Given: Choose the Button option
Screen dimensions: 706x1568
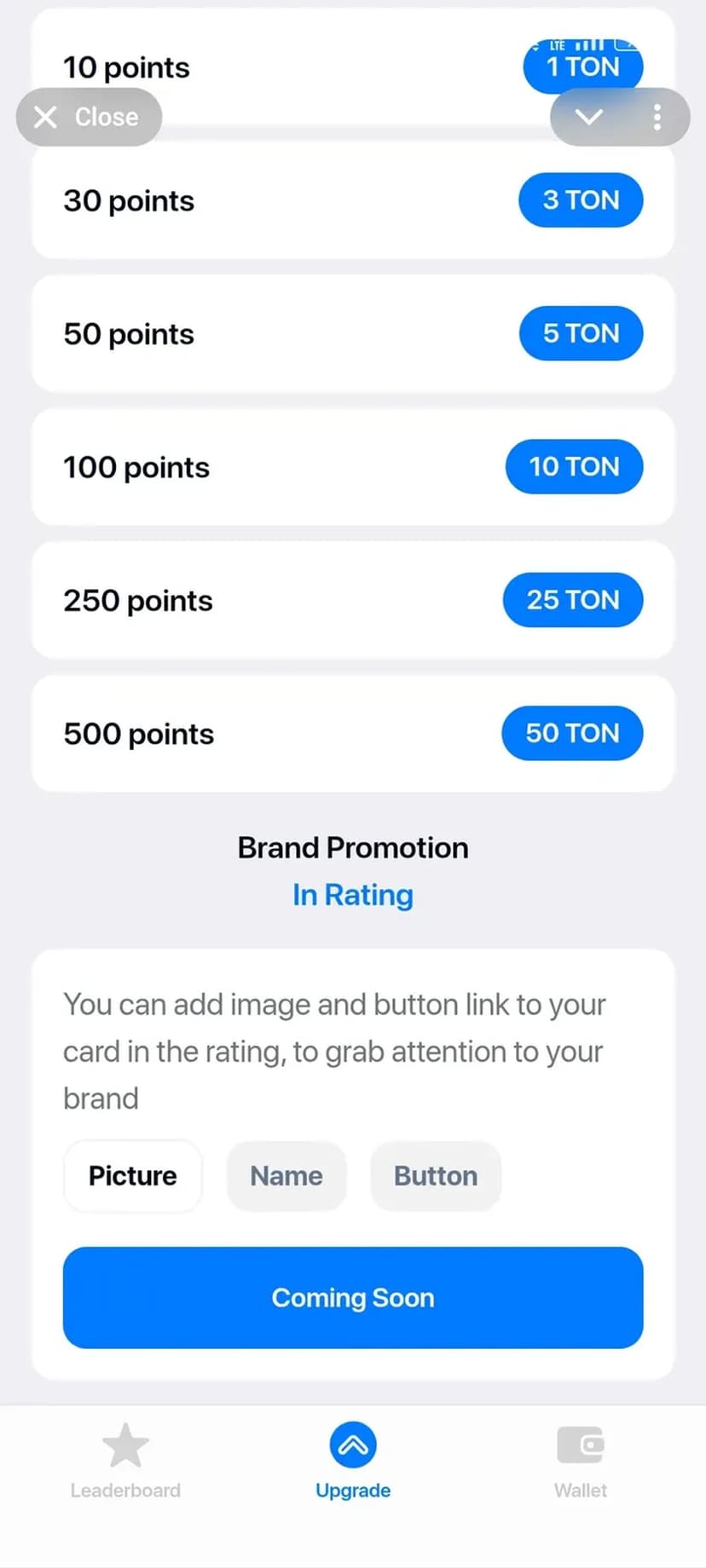Looking at the screenshot, I should (x=436, y=1176).
